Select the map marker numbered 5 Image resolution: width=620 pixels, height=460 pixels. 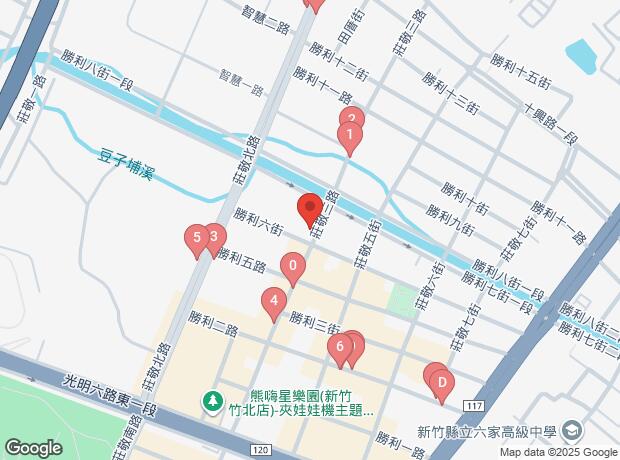[x=197, y=241]
